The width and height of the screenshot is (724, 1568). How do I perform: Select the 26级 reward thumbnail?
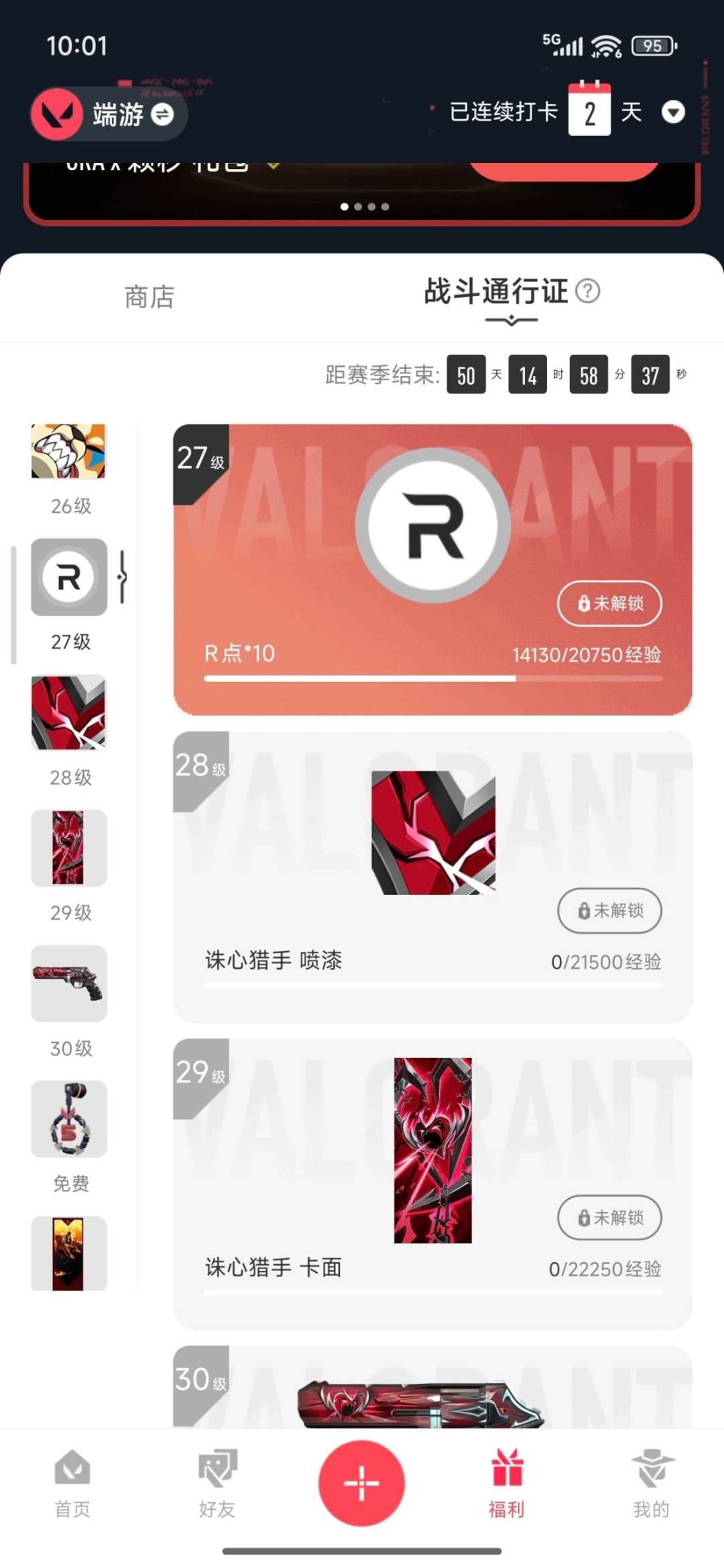coord(68,451)
